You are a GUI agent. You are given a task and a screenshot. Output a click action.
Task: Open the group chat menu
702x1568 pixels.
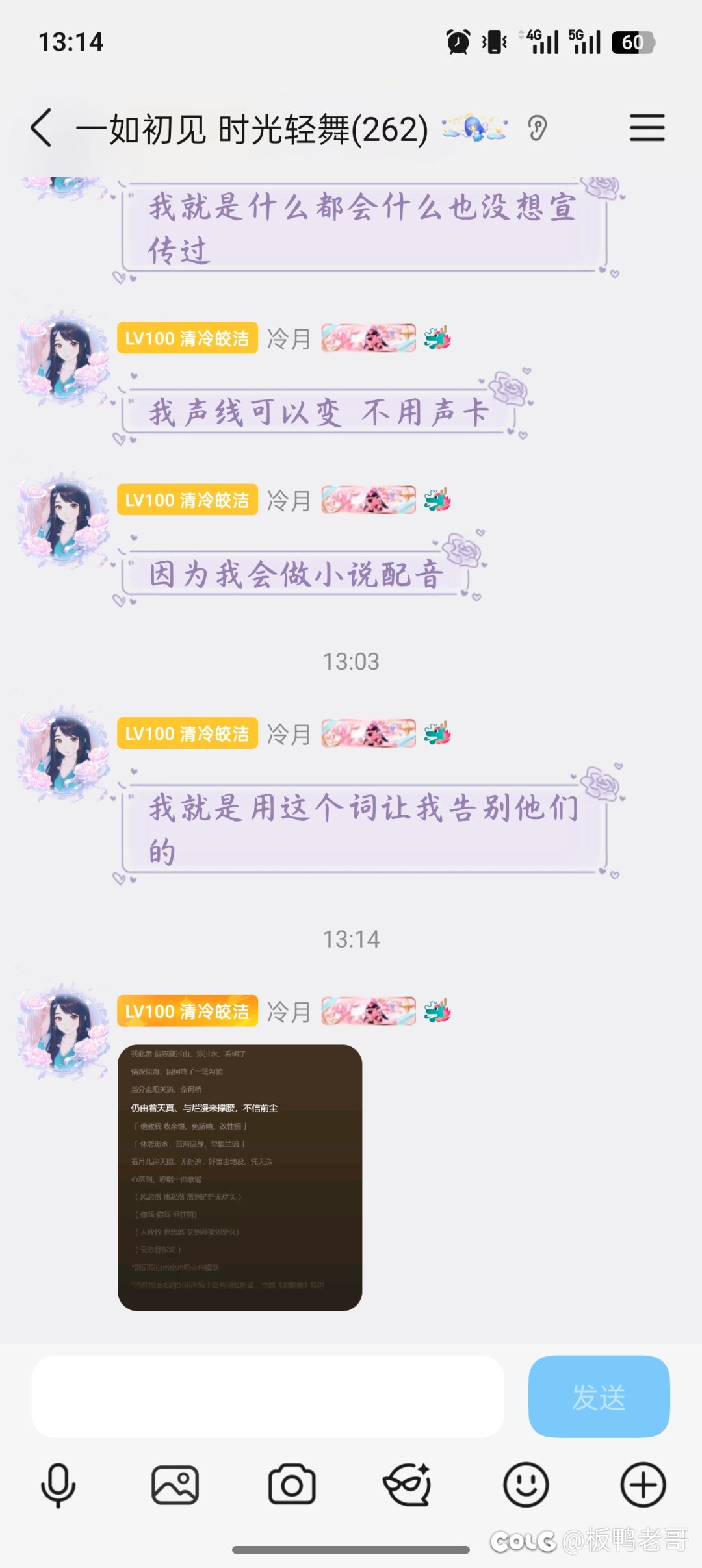[x=647, y=127]
